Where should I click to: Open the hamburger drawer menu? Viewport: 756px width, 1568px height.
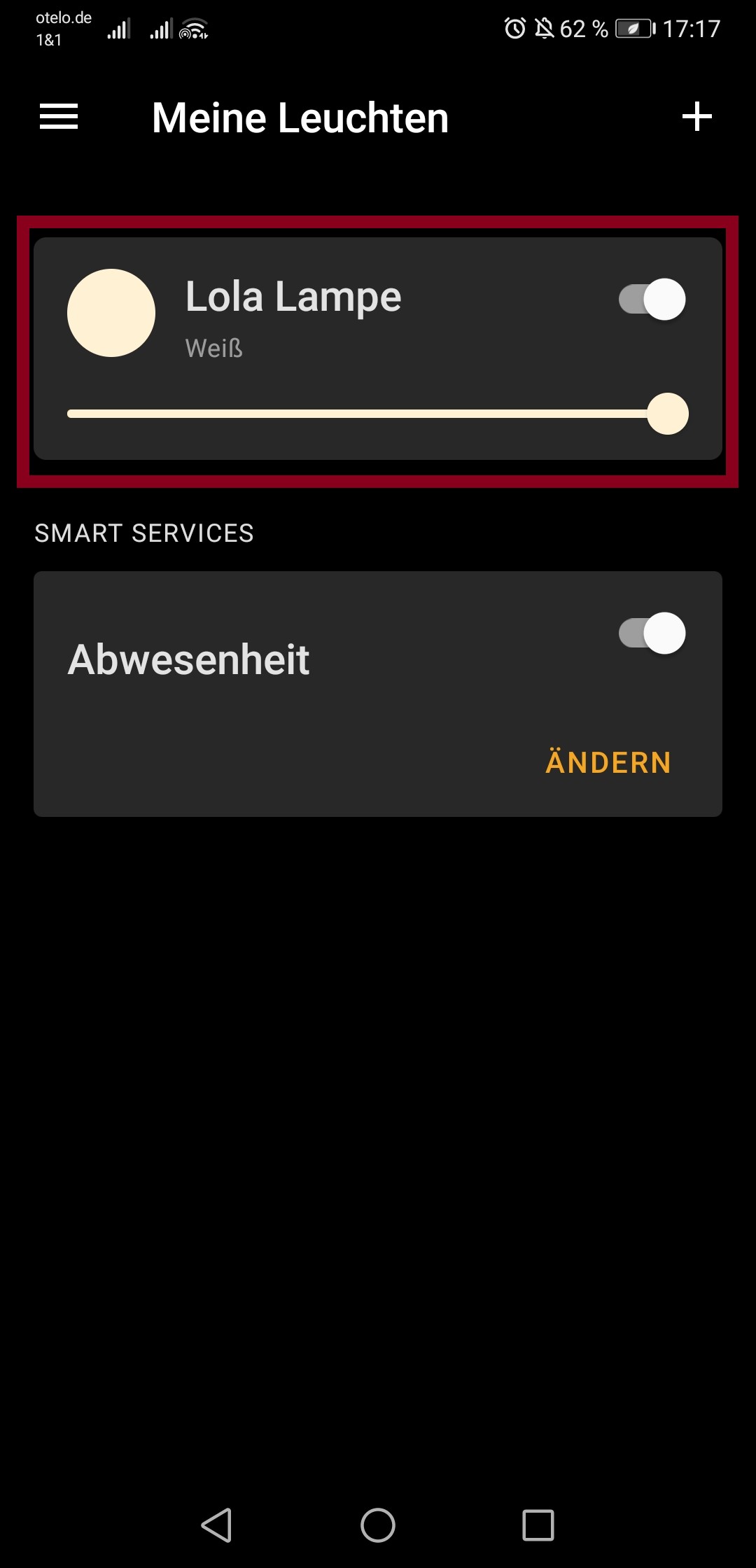click(x=59, y=116)
